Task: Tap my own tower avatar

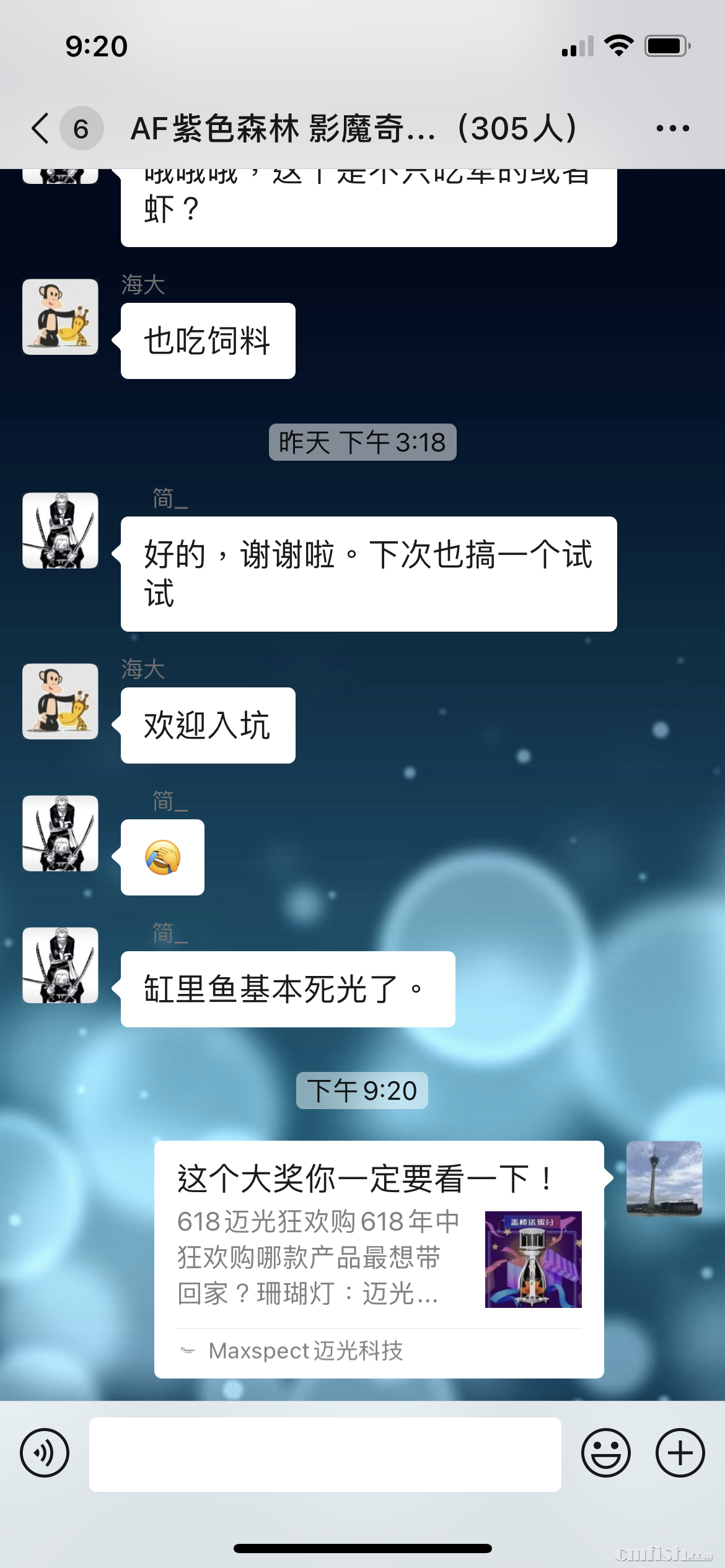Action: 664,1178
